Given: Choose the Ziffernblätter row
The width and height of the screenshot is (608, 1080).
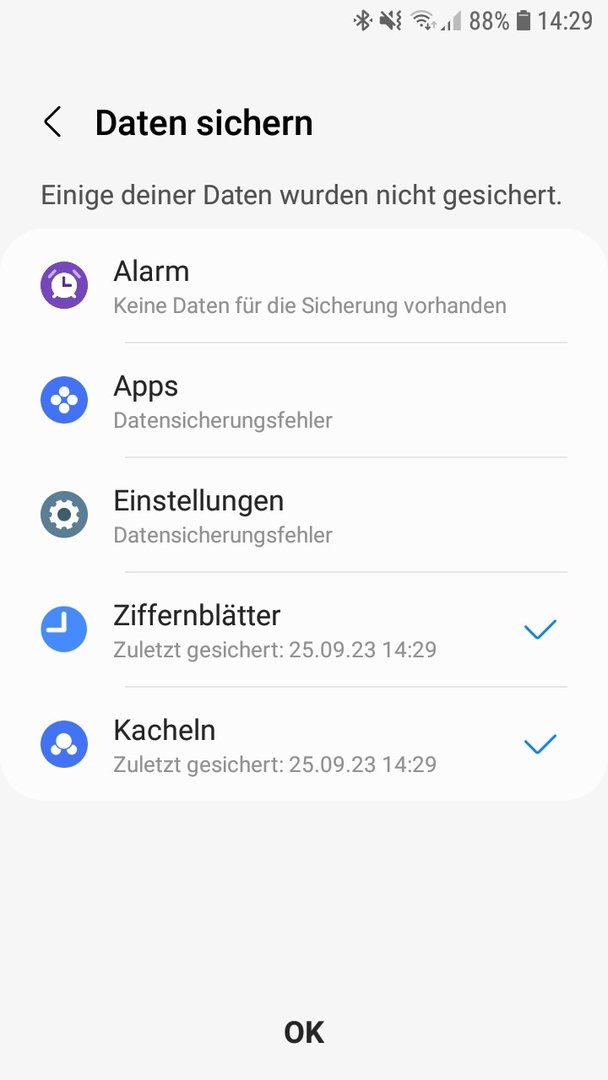Looking at the screenshot, I should click(x=304, y=630).
